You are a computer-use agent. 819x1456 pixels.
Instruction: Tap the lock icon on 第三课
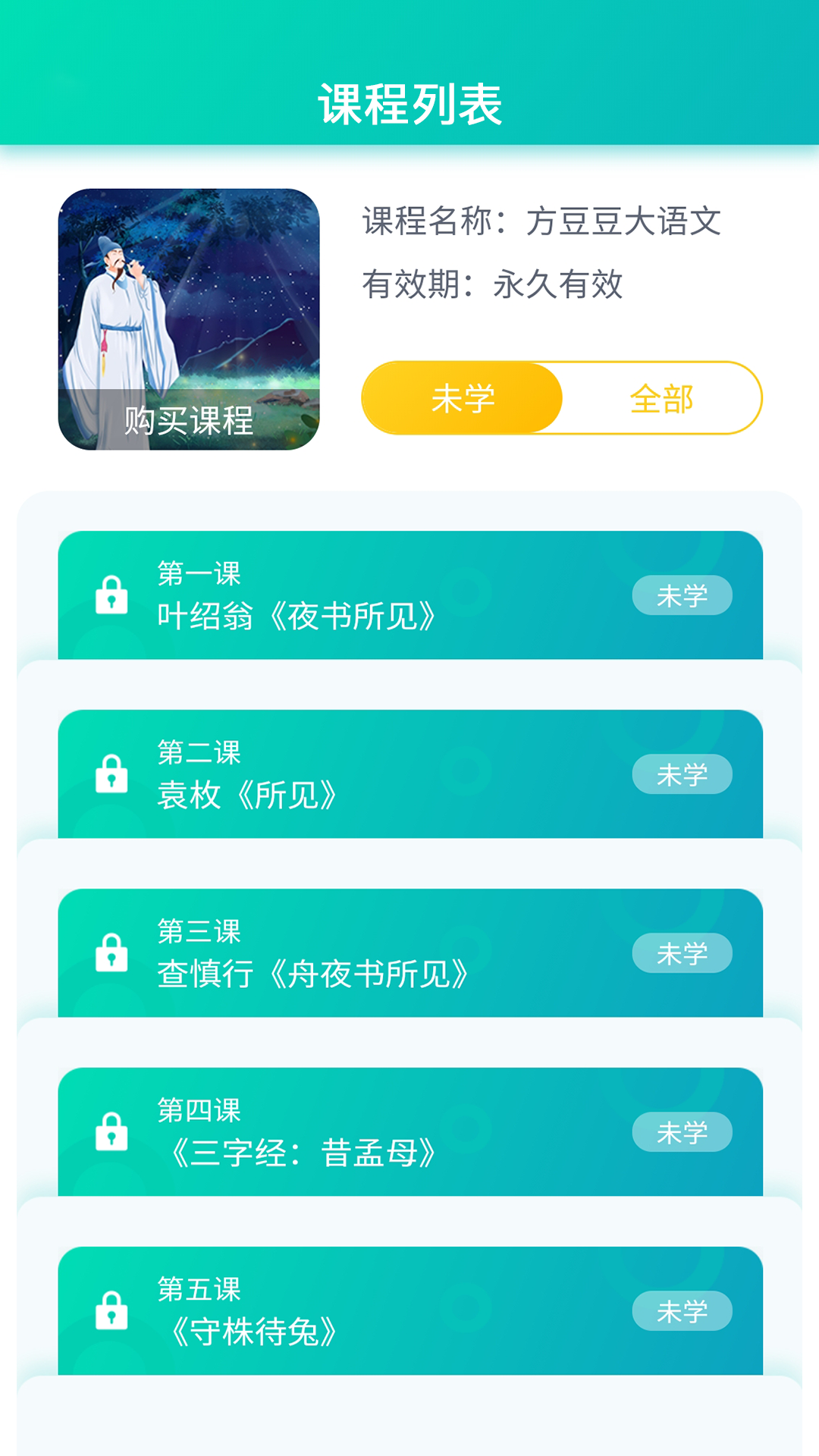pyautogui.click(x=112, y=954)
